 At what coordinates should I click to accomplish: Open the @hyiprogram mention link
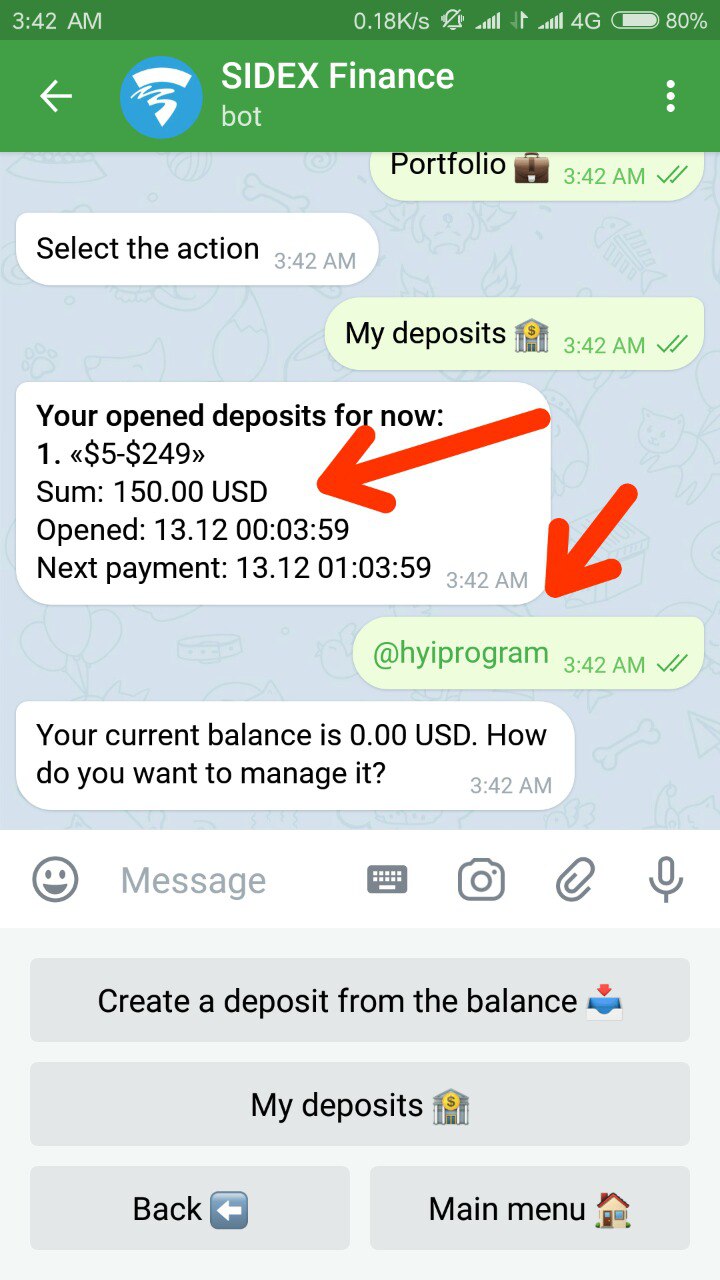coord(460,654)
